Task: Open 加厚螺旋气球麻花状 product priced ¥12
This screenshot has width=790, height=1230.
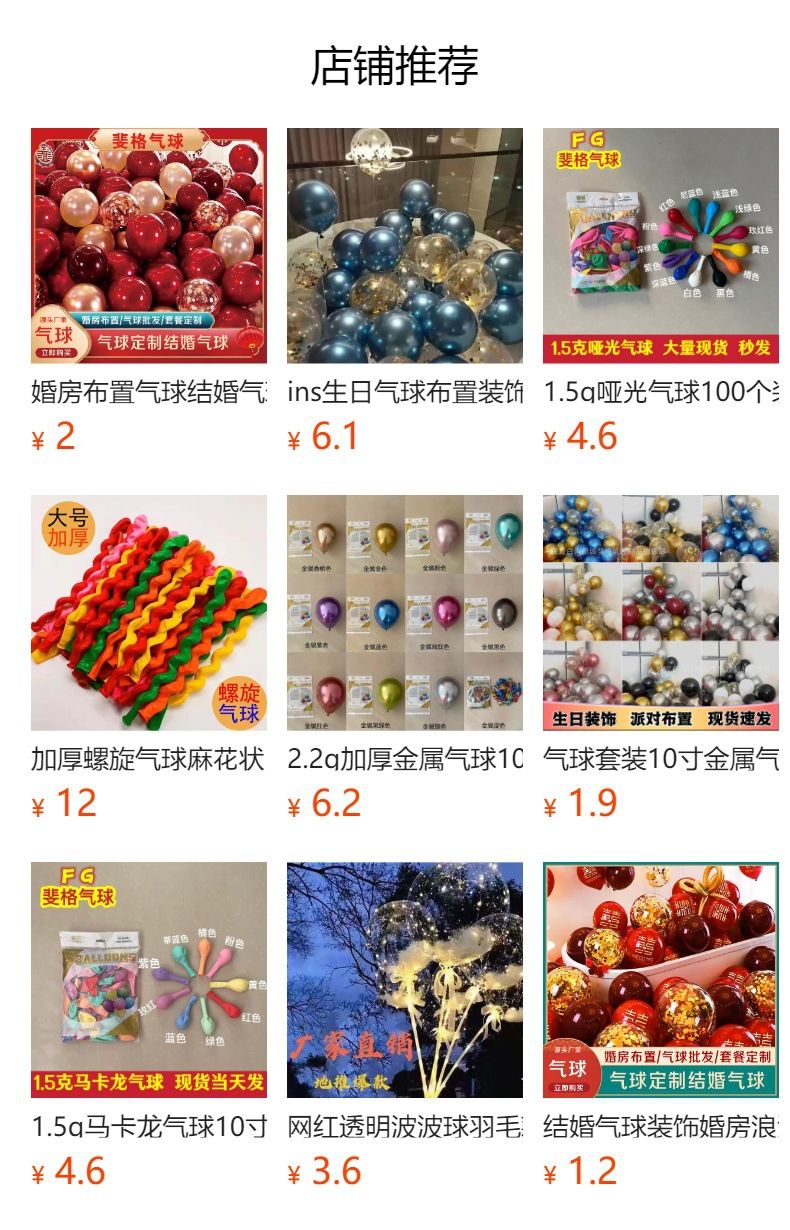Action: tap(149, 658)
